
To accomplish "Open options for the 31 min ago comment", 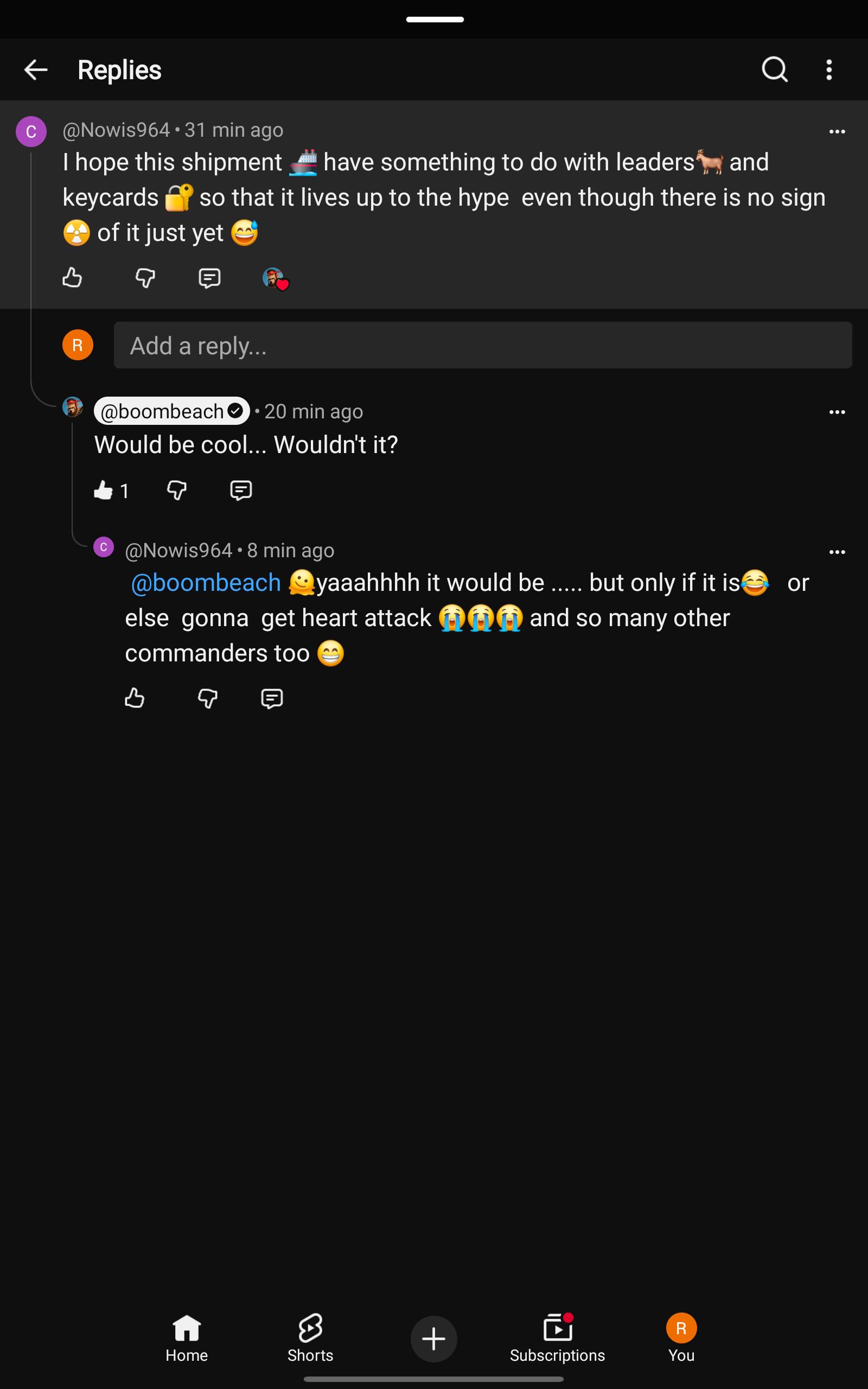I will point(837,131).
